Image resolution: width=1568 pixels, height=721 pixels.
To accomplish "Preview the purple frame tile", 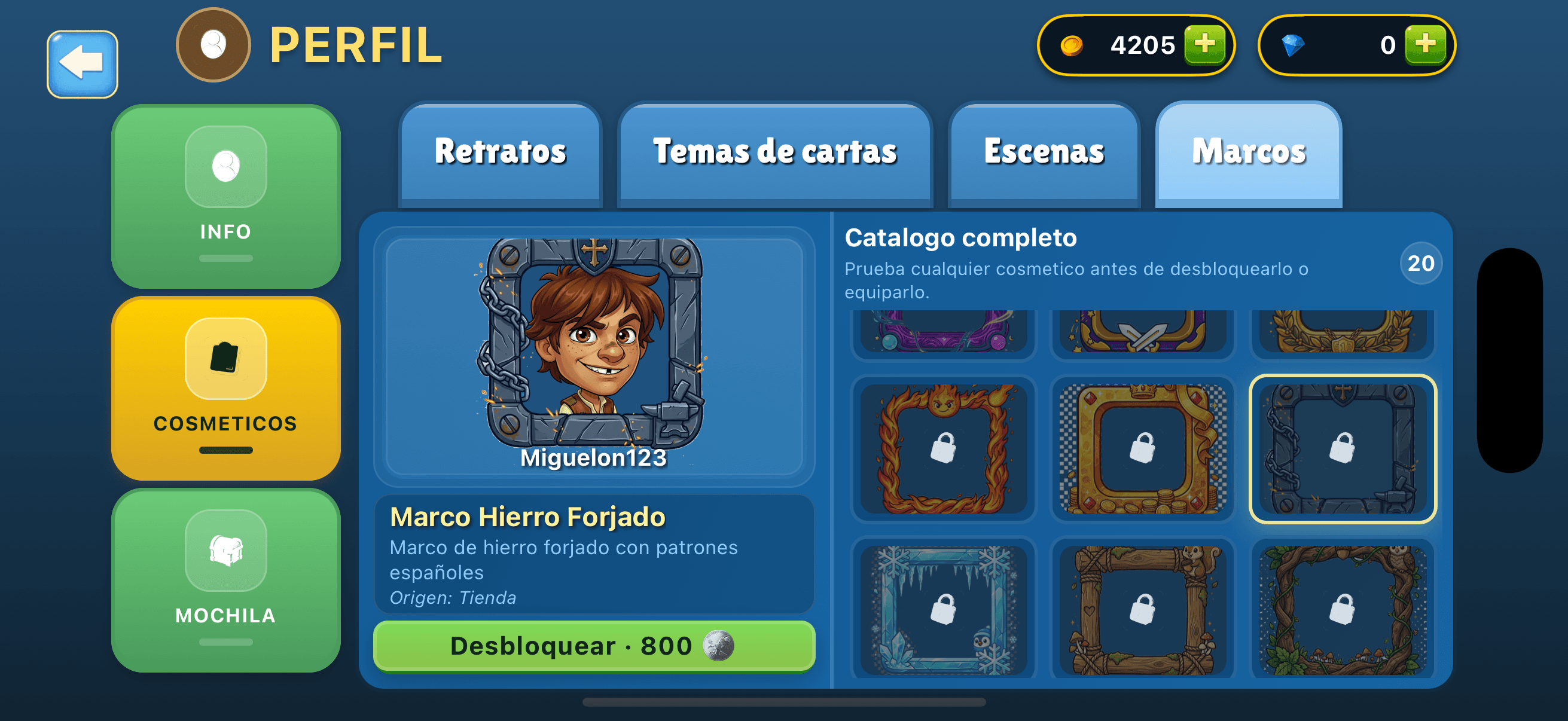I will click(943, 333).
